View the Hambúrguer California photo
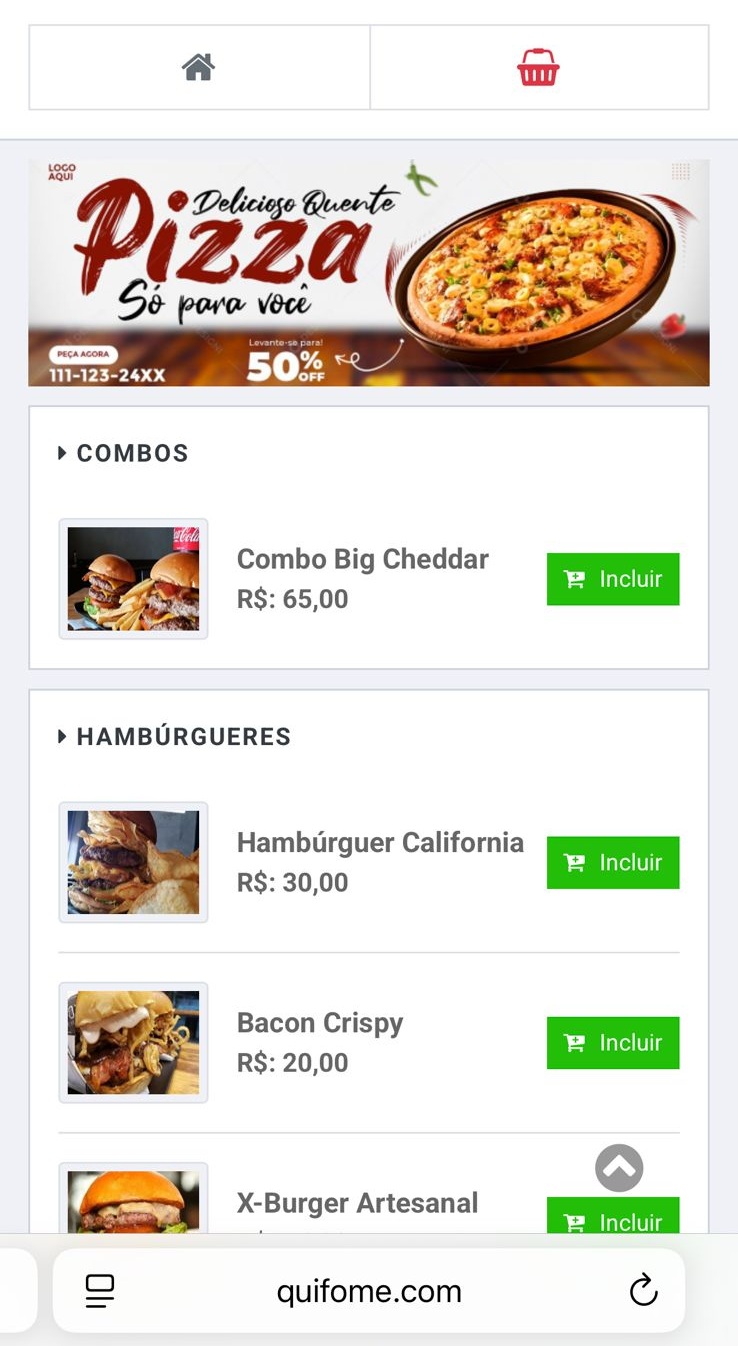The height and width of the screenshot is (1346, 738). point(133,862)
